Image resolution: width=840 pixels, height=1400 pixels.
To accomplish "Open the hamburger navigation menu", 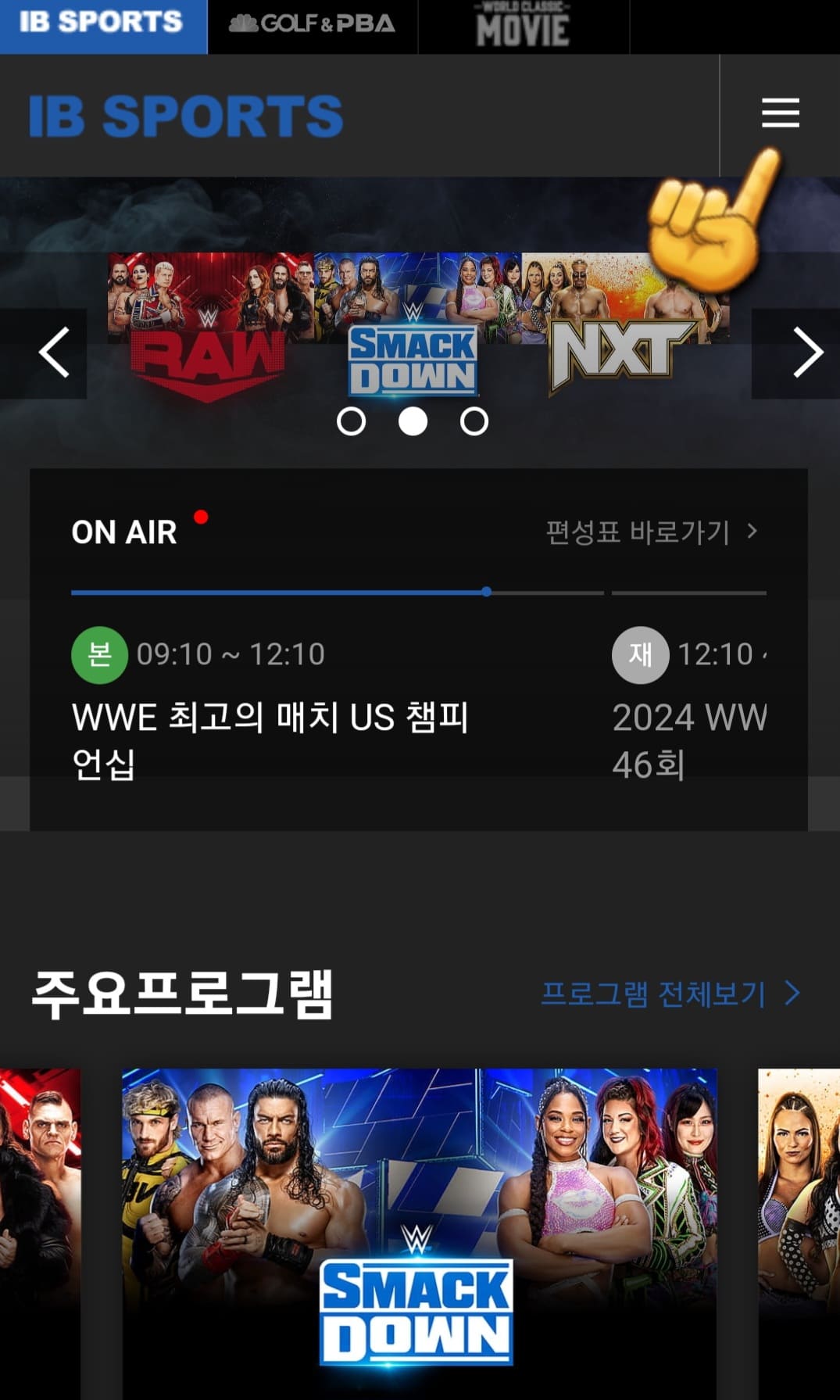I will point(780,114).
